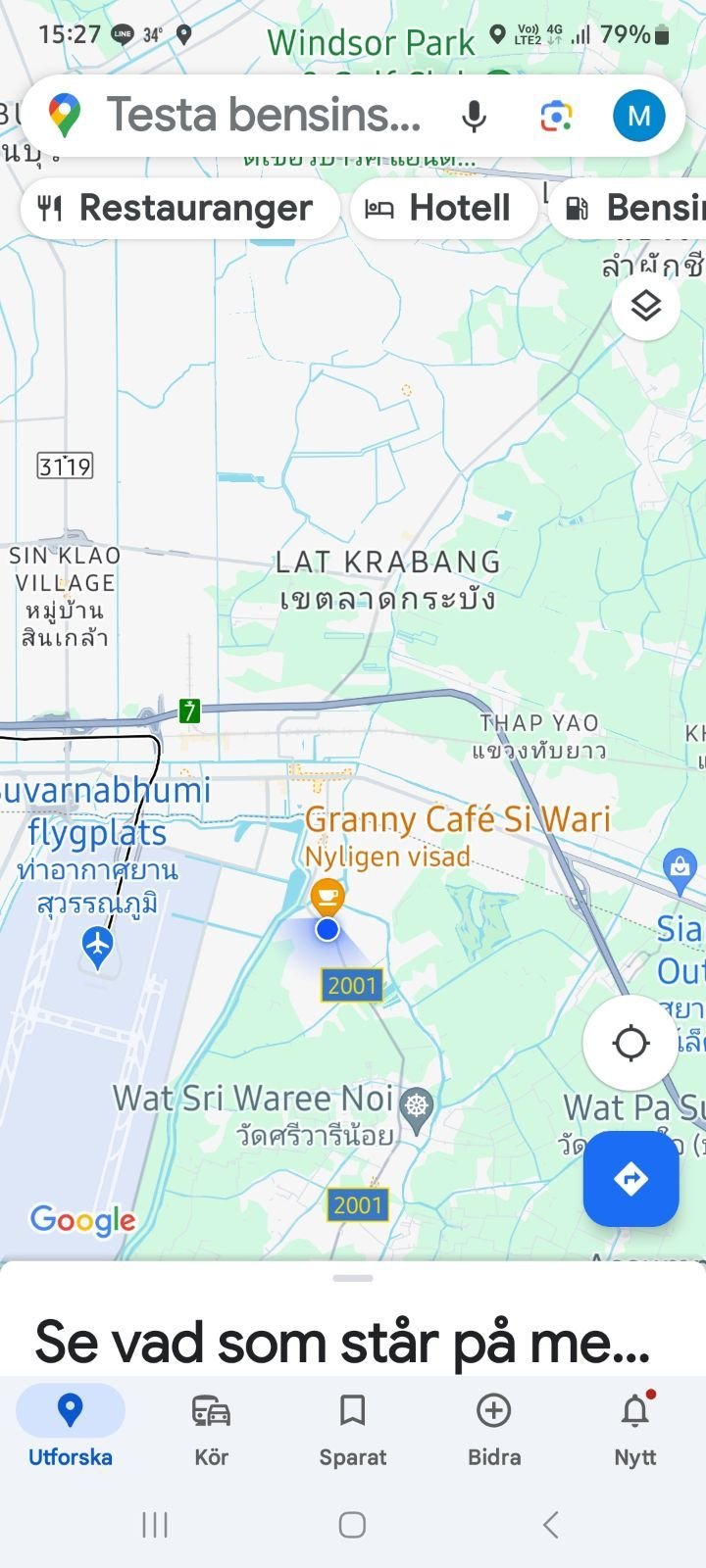Open the search field reading Testa bensins…
The image size is (706, 1568).
(265, 116)
